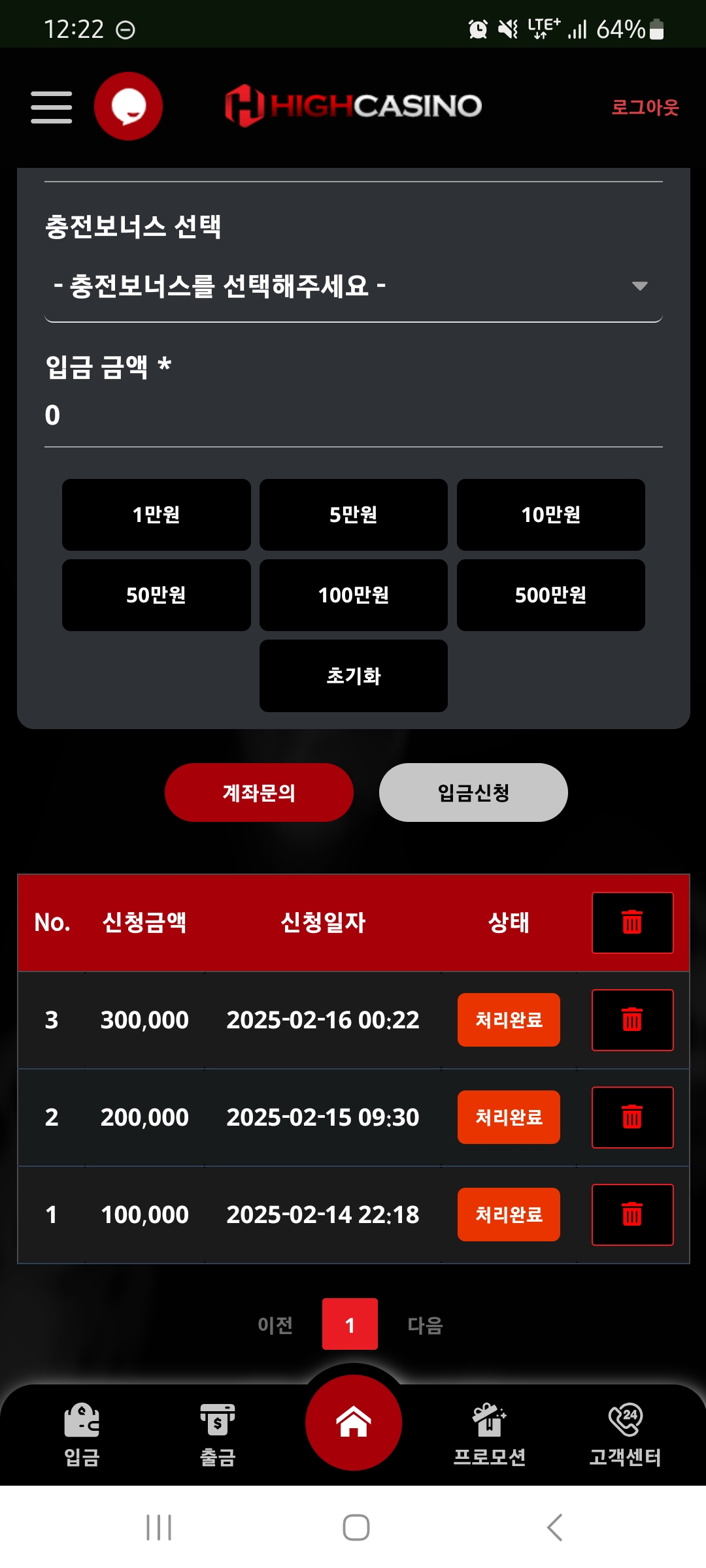The width and height of the screenshot is (706, 1568).
Task: Submit with the 입금신청 button
Action: click(473, 792)
